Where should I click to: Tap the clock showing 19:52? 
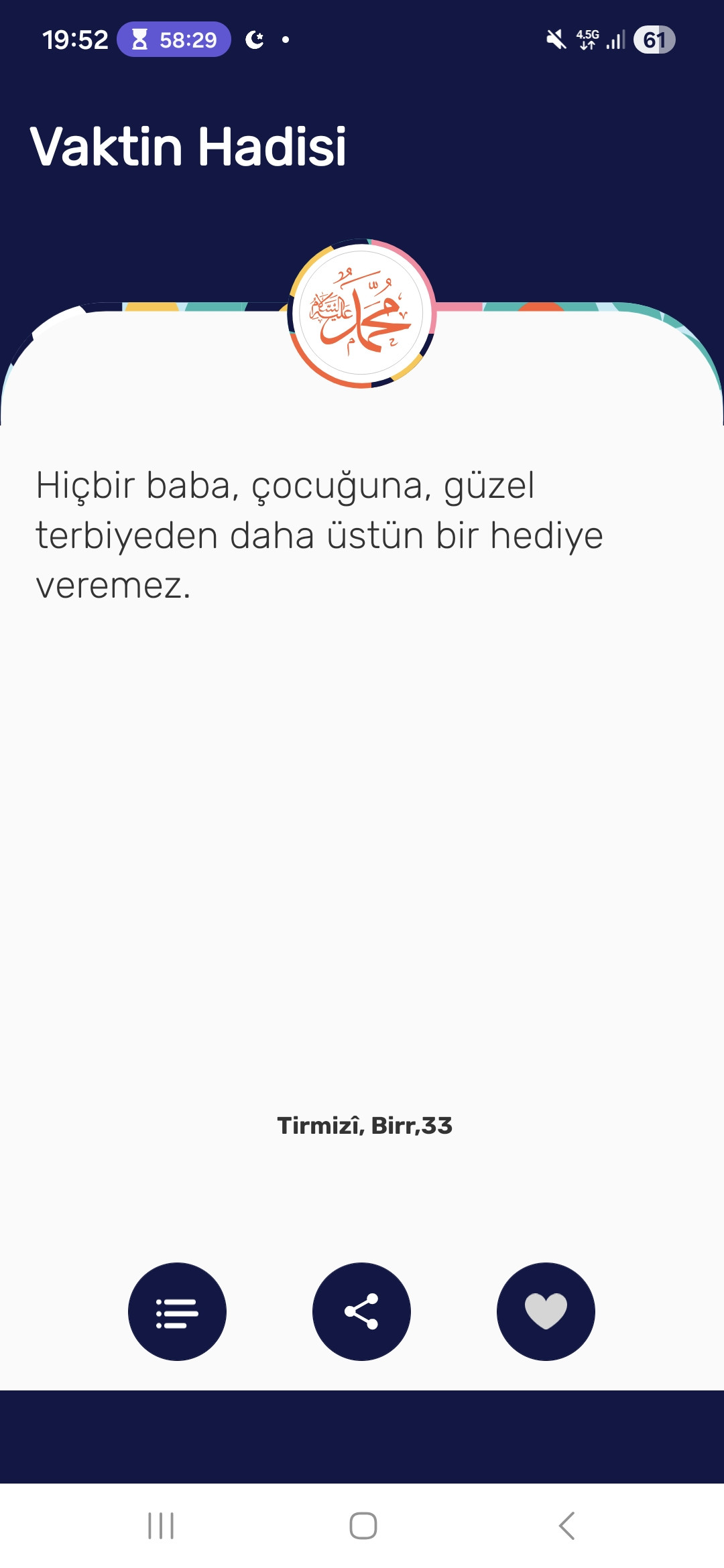(x=75, y=39)
